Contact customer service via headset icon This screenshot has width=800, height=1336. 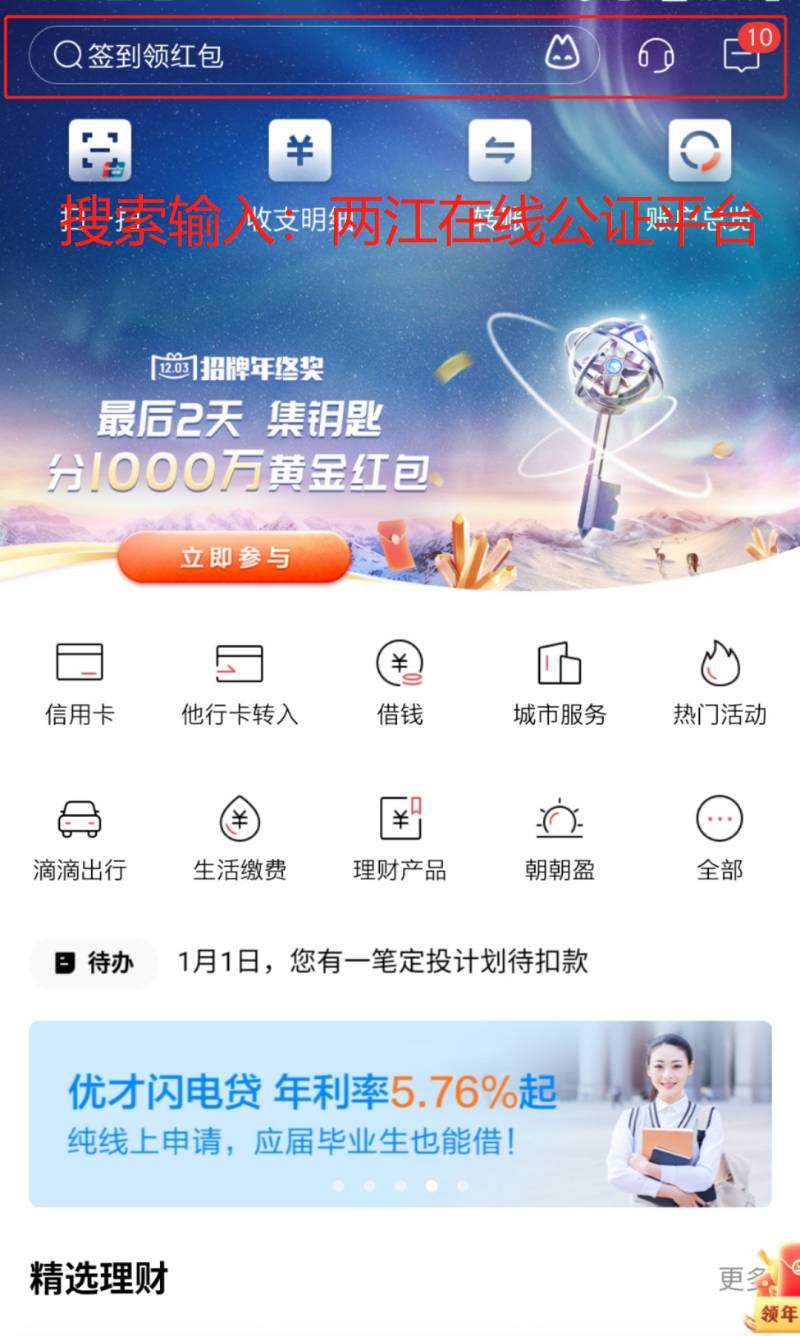coord(656,55)
